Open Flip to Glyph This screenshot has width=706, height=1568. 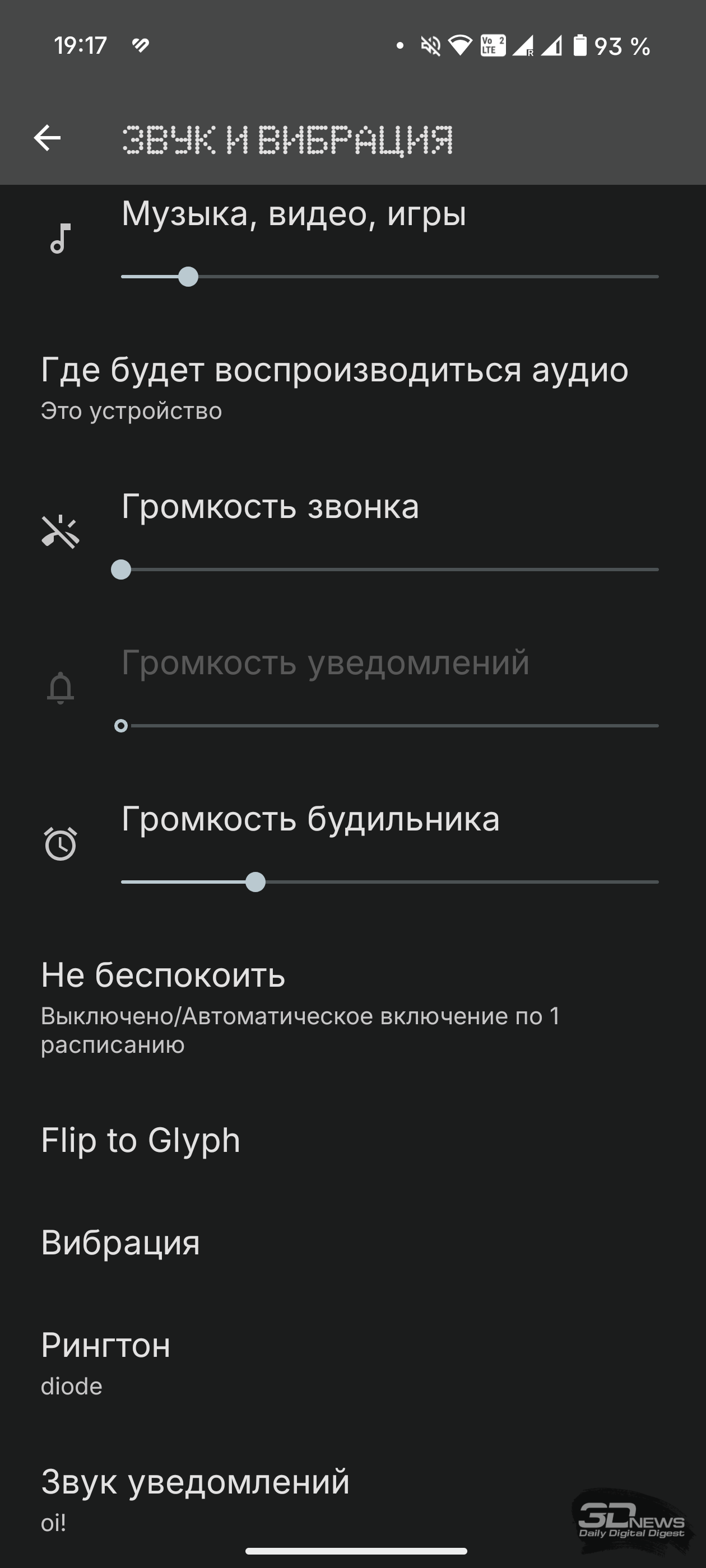coord(352,1140)
